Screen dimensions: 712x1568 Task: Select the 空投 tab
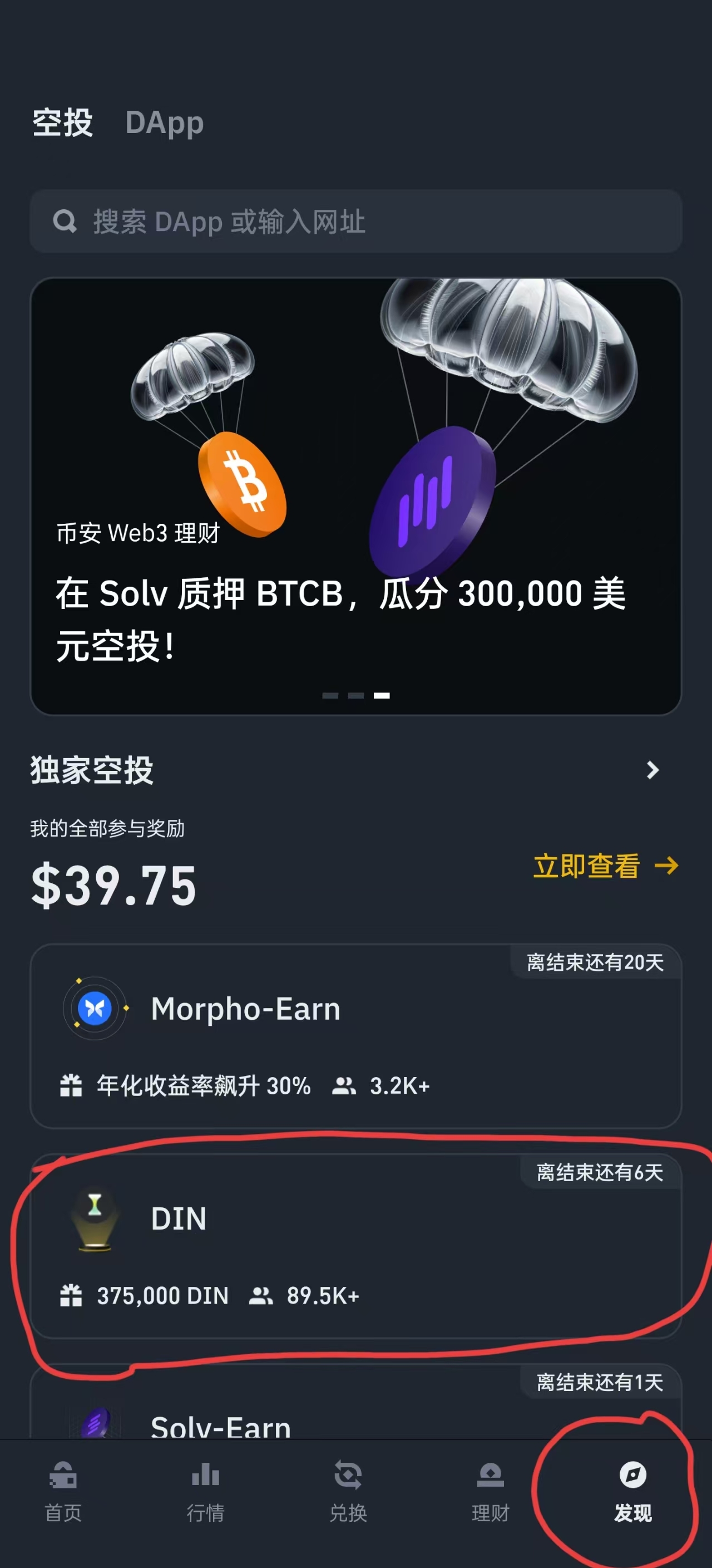[x=63, y=123]
